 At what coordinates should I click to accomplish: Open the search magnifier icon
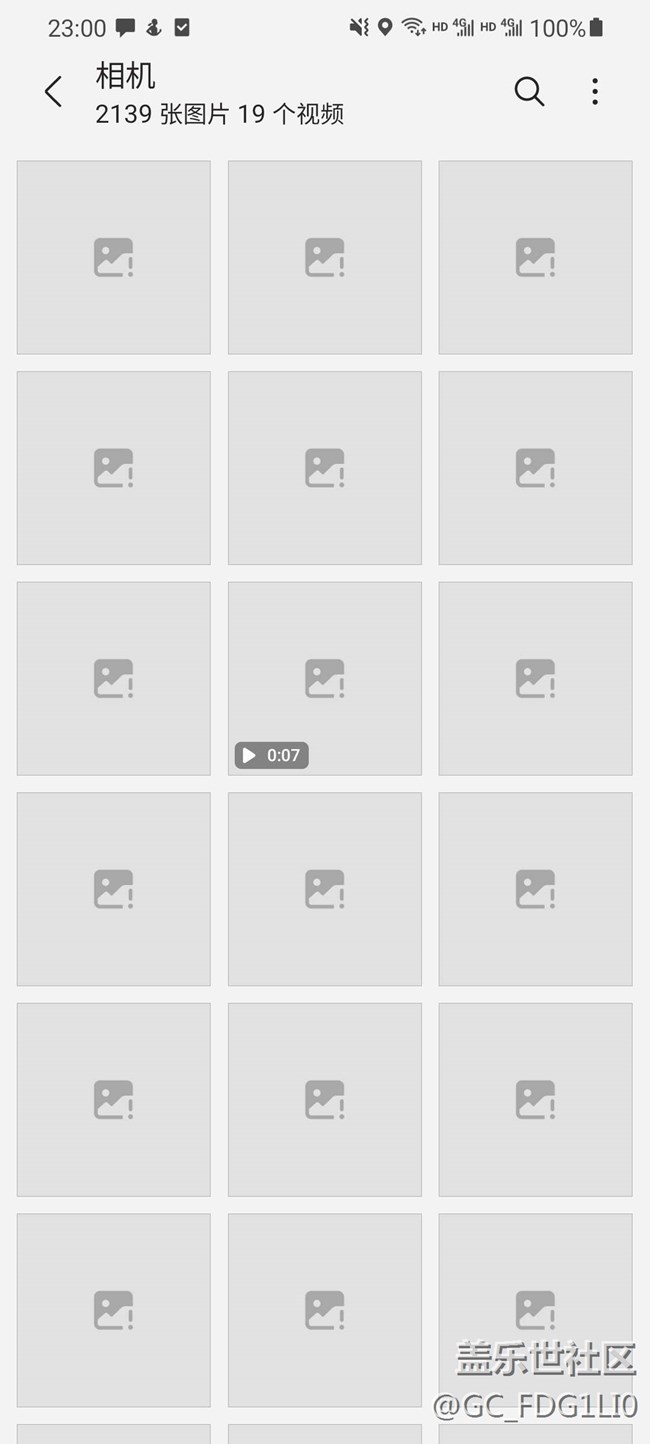tap(529, 92)
